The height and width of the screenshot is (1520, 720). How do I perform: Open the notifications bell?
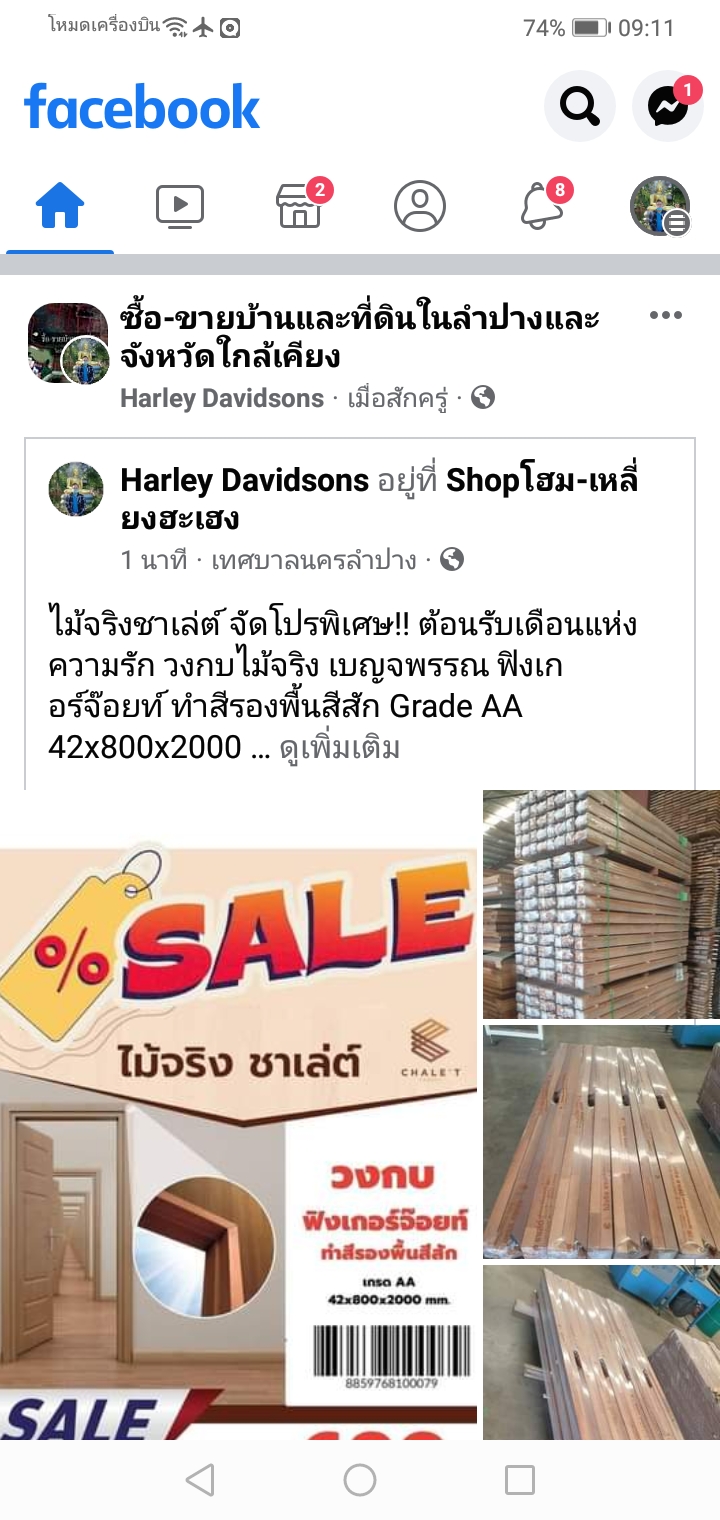click(x=540, y=207)
